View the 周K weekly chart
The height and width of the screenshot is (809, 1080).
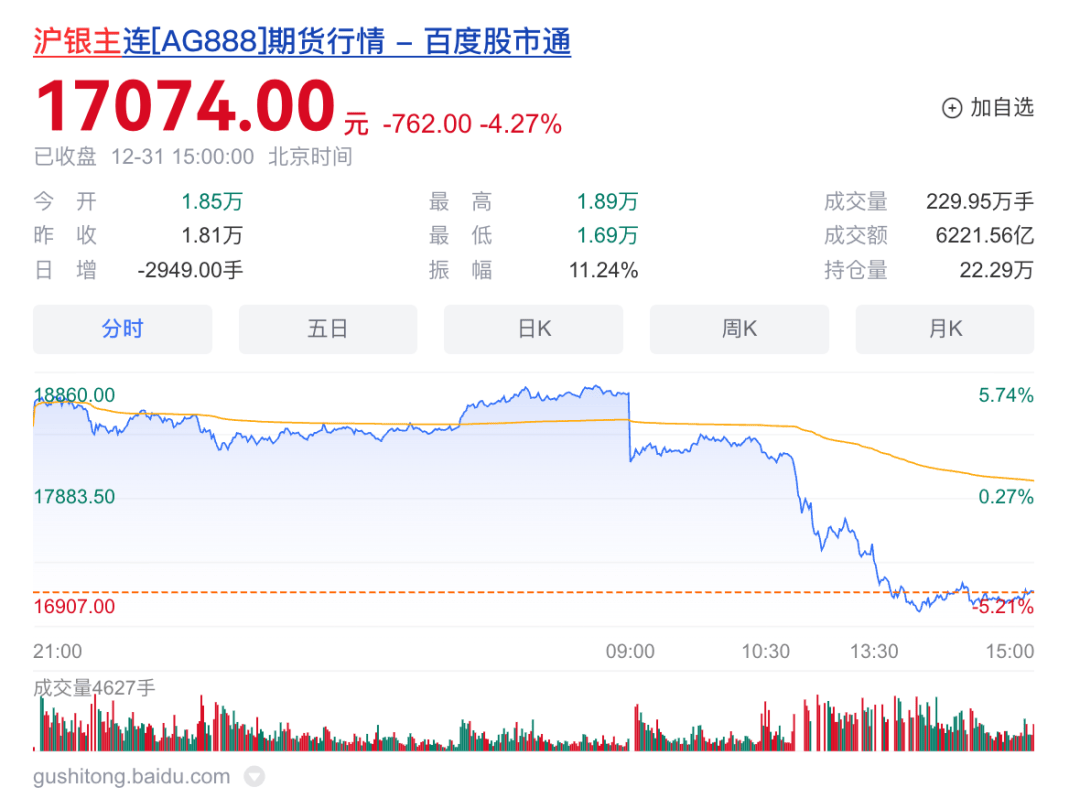pos(739,329)
